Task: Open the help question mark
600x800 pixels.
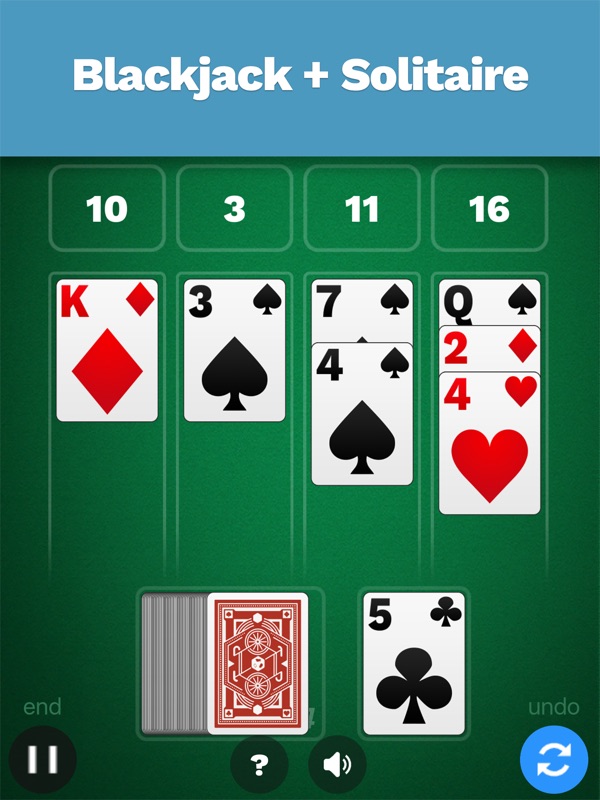Action: pos(259,765)
